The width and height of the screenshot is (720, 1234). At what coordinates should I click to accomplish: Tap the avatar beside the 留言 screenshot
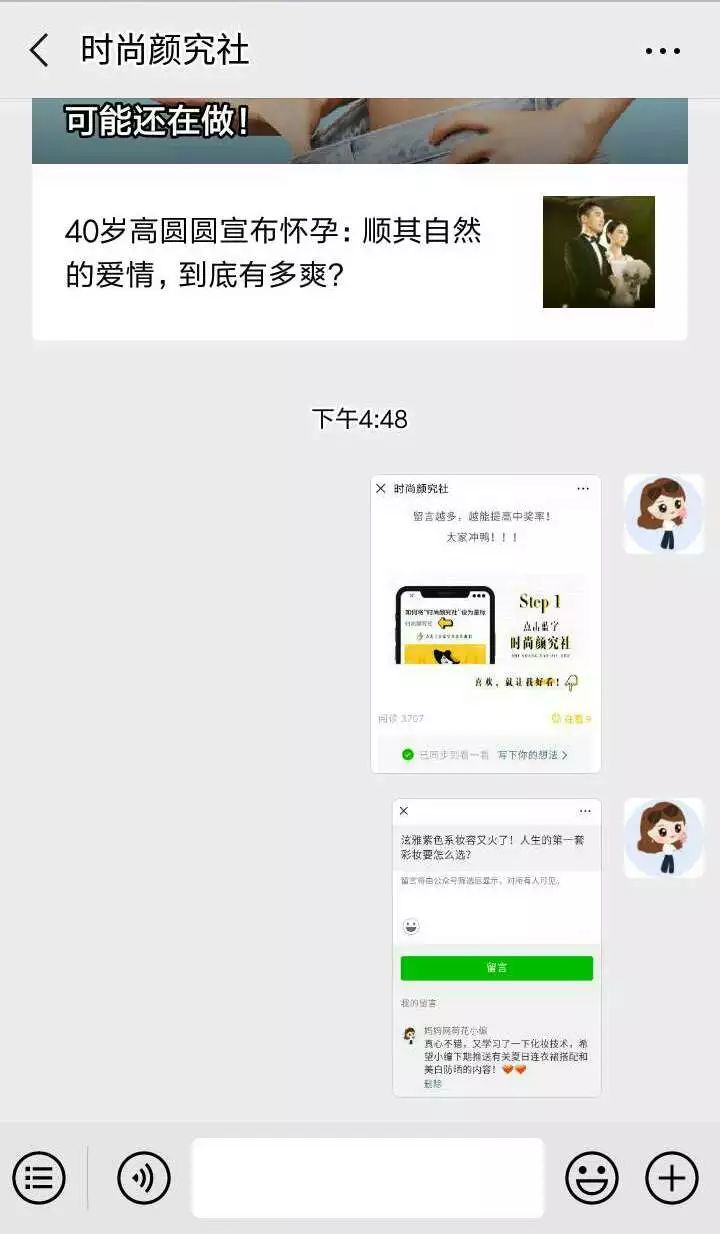point(664,838)
